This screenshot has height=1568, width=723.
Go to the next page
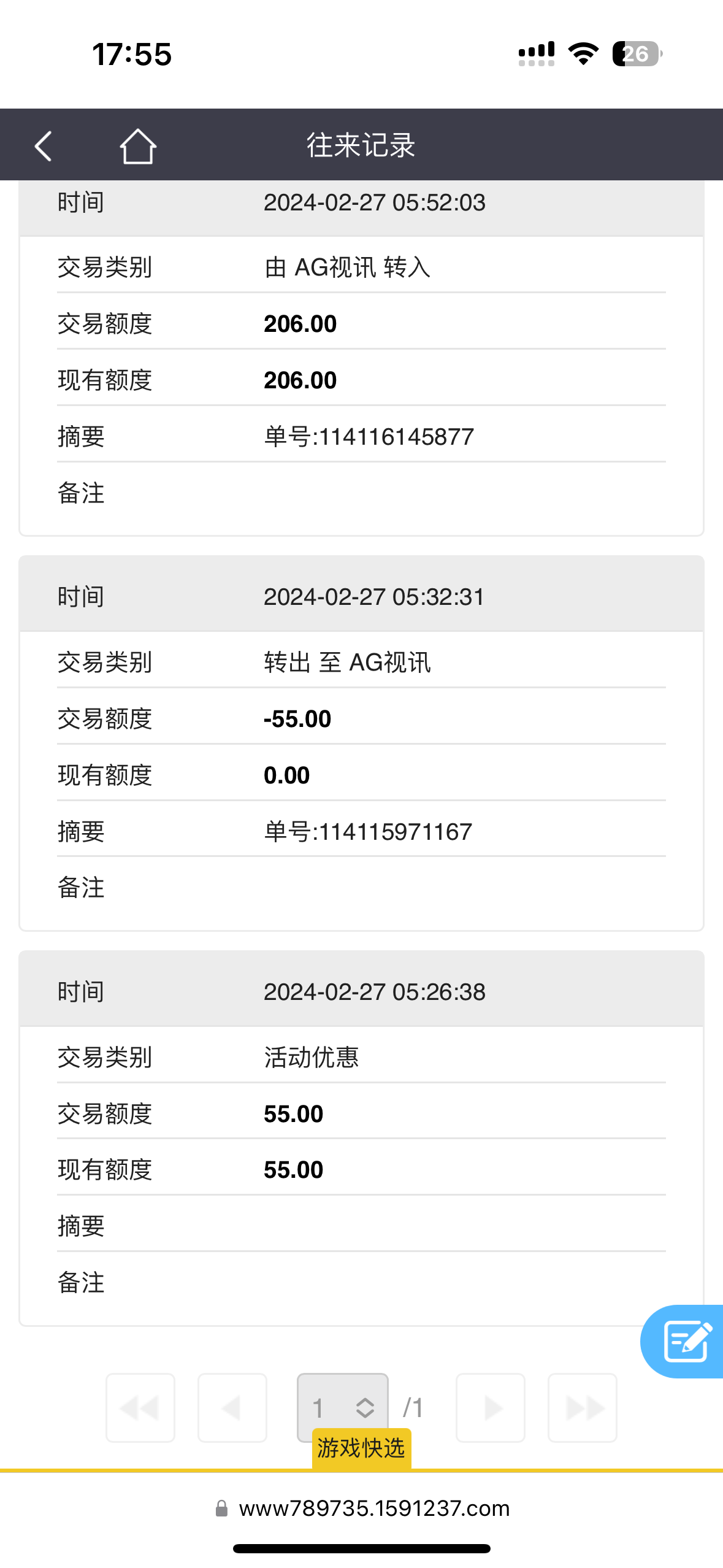[x=491, y=1407]
